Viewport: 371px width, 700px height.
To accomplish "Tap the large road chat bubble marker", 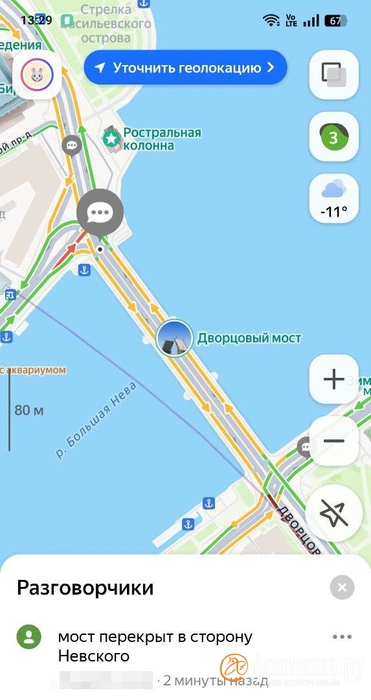I will 100,213.
